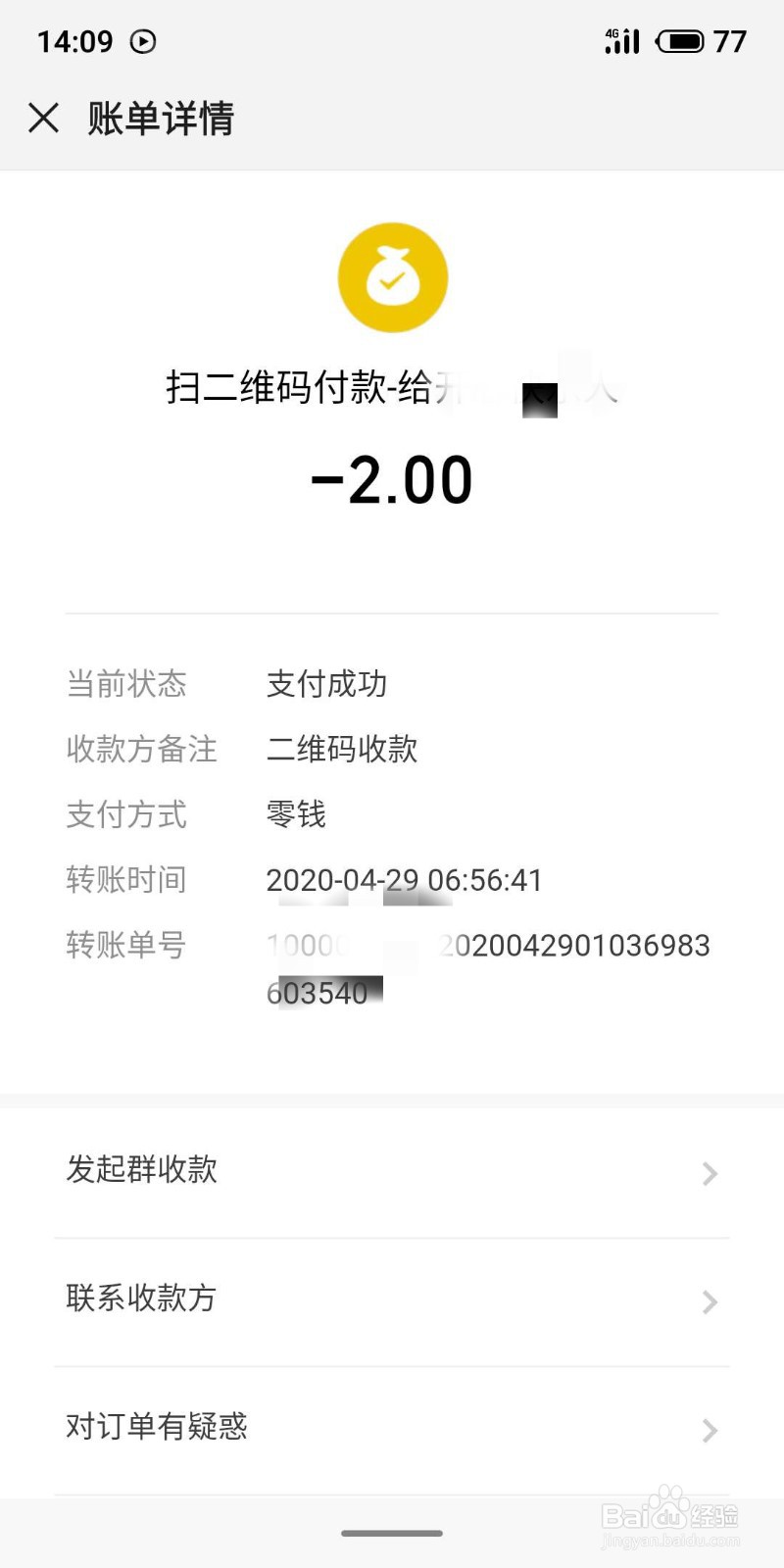Open 联系收款方

pos(392,1301)
